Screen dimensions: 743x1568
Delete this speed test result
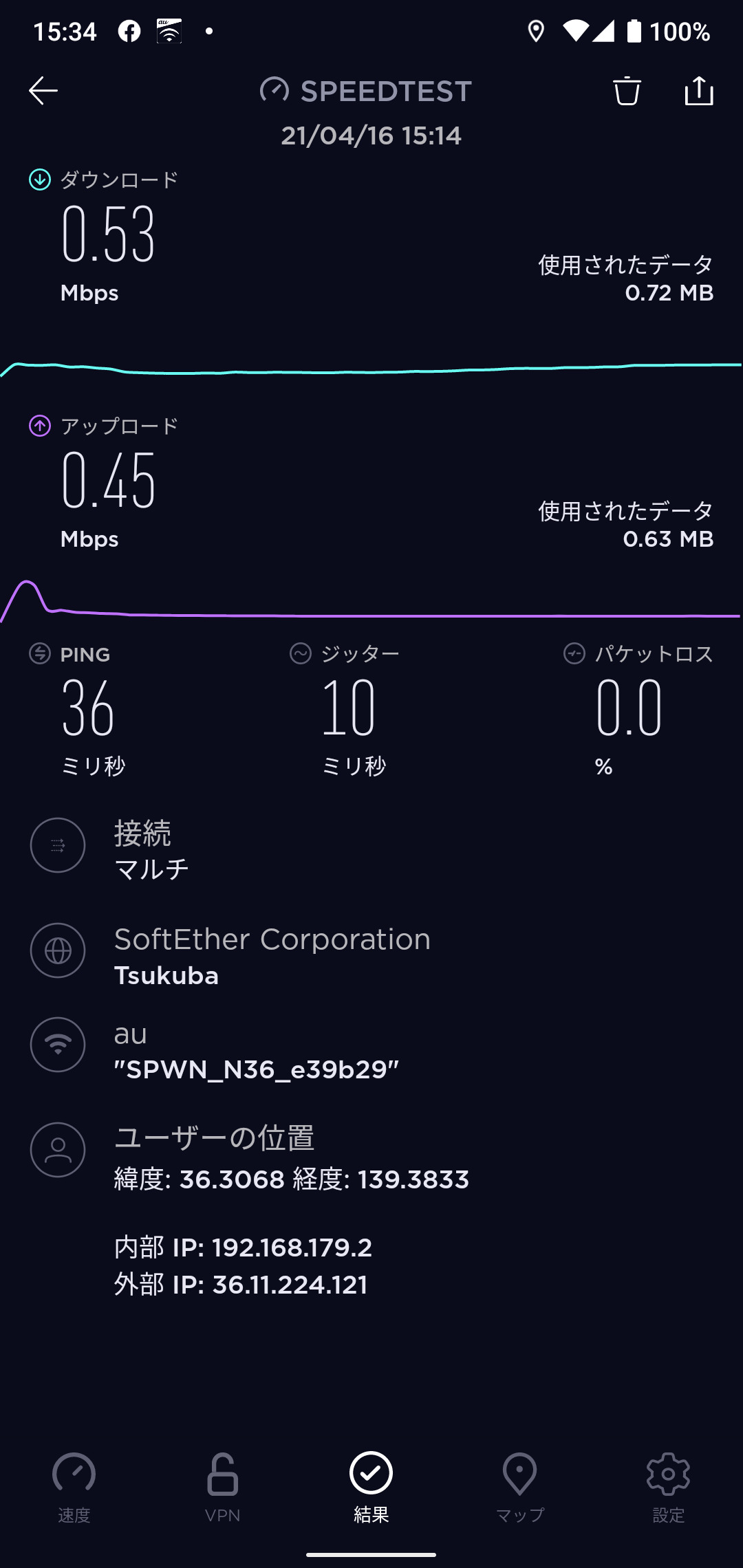(x=627, y=91)
